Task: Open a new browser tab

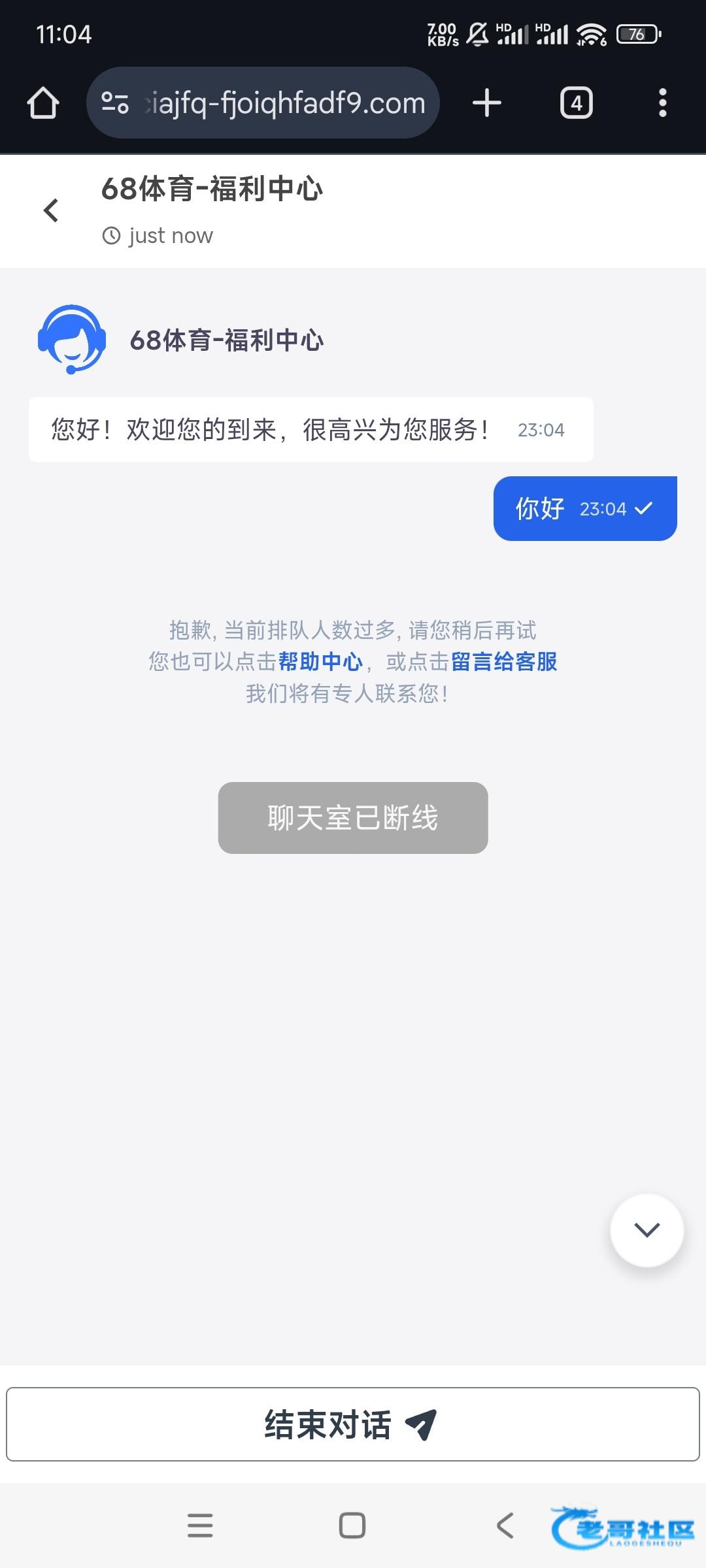Action: [487, 103]
